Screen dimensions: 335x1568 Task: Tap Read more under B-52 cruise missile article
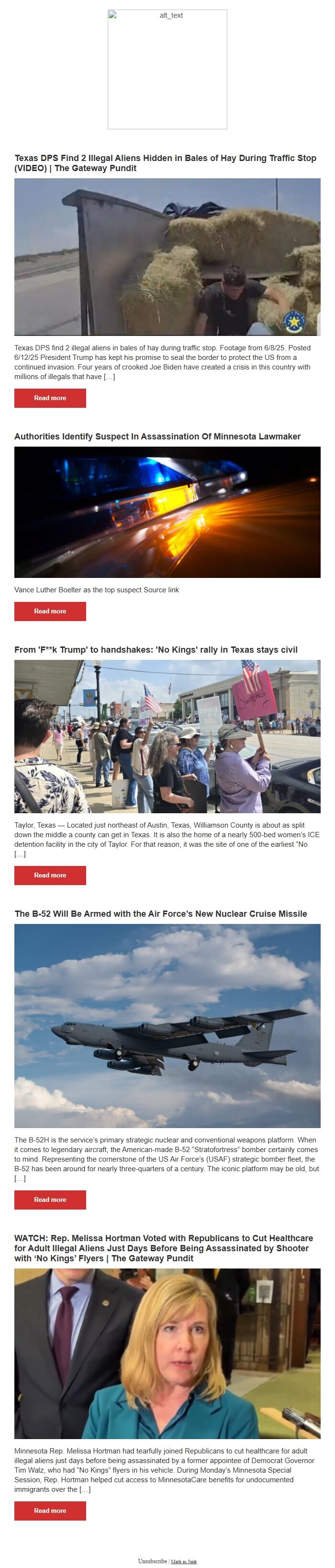click(50, 1200)
